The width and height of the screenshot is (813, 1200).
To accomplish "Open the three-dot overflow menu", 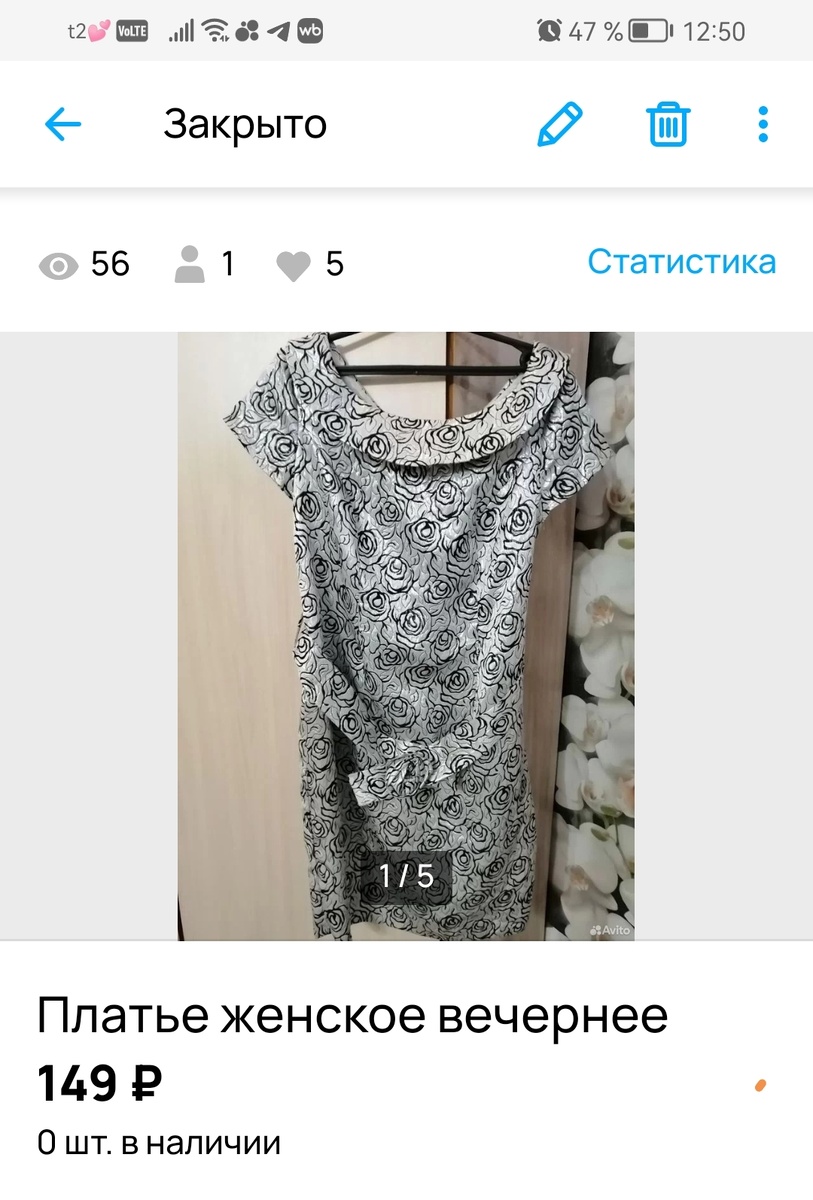I will (763, 124).
